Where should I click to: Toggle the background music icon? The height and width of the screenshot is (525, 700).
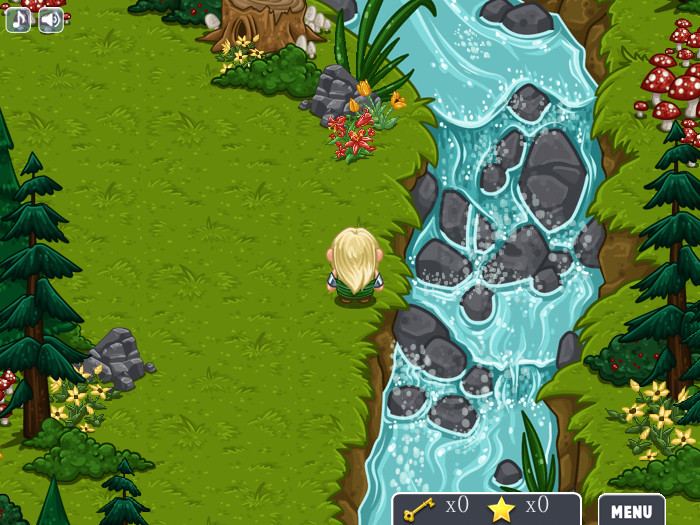point(18,19)
